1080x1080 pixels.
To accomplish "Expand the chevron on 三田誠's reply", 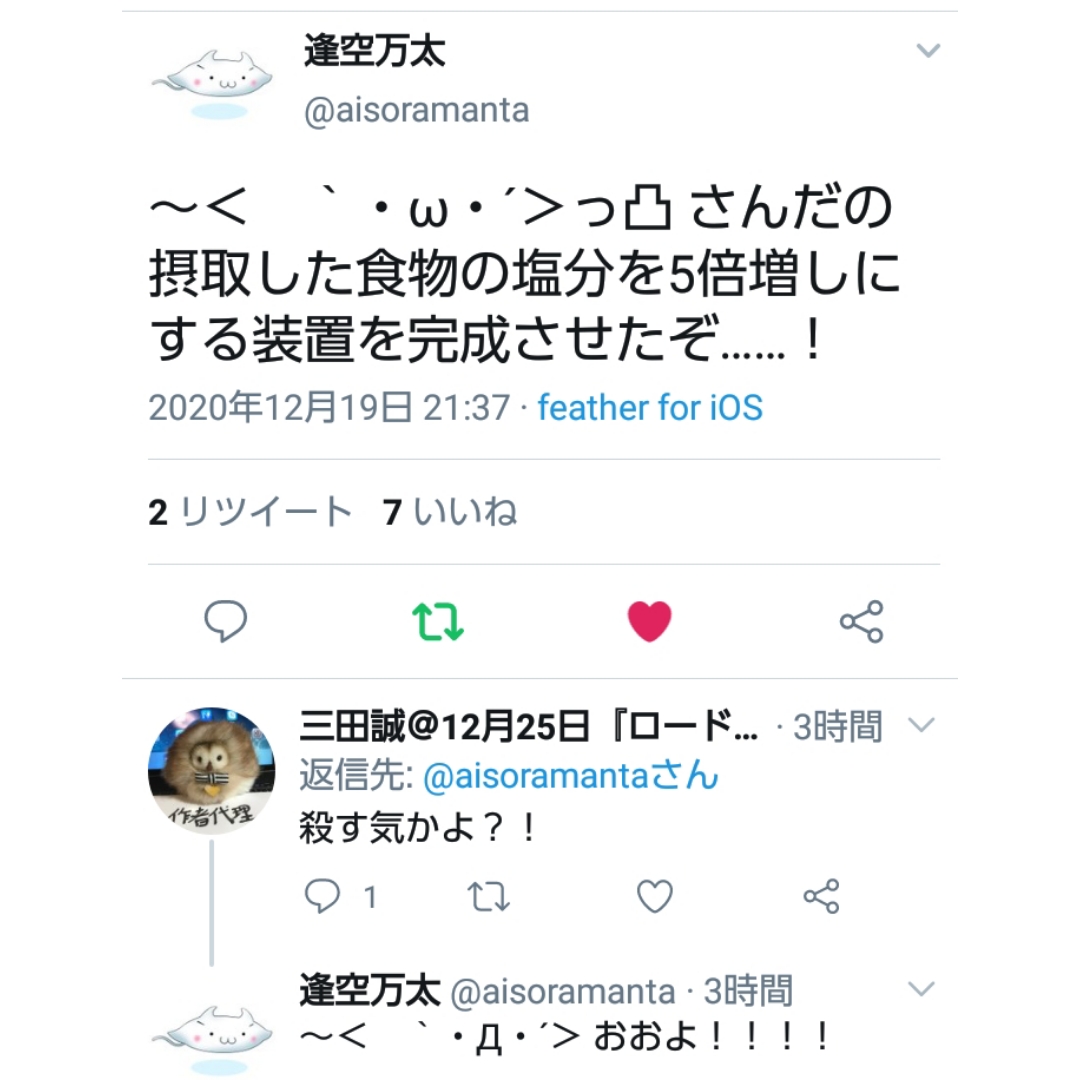I will point(919,726).
